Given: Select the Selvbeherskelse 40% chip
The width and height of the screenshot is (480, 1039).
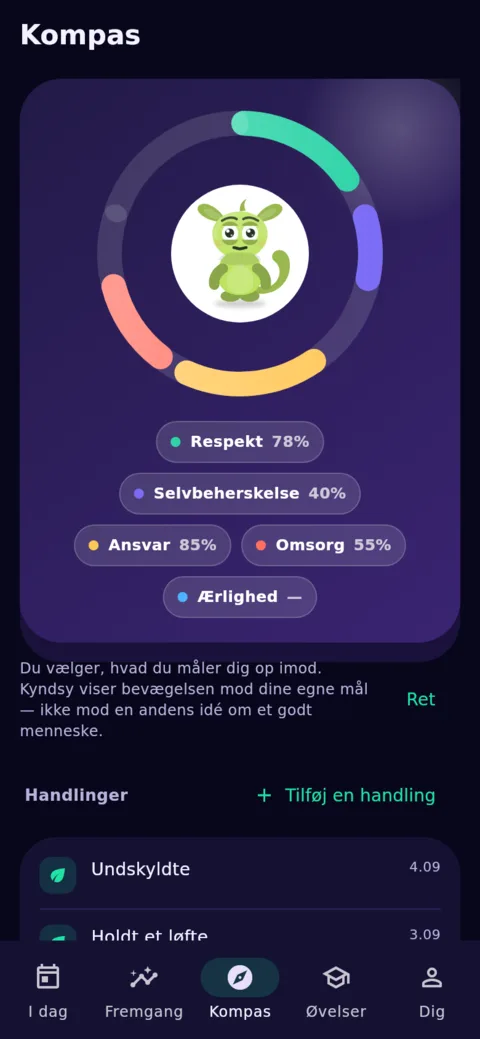Looking at the screenshot, I should (x=240, y=494).
